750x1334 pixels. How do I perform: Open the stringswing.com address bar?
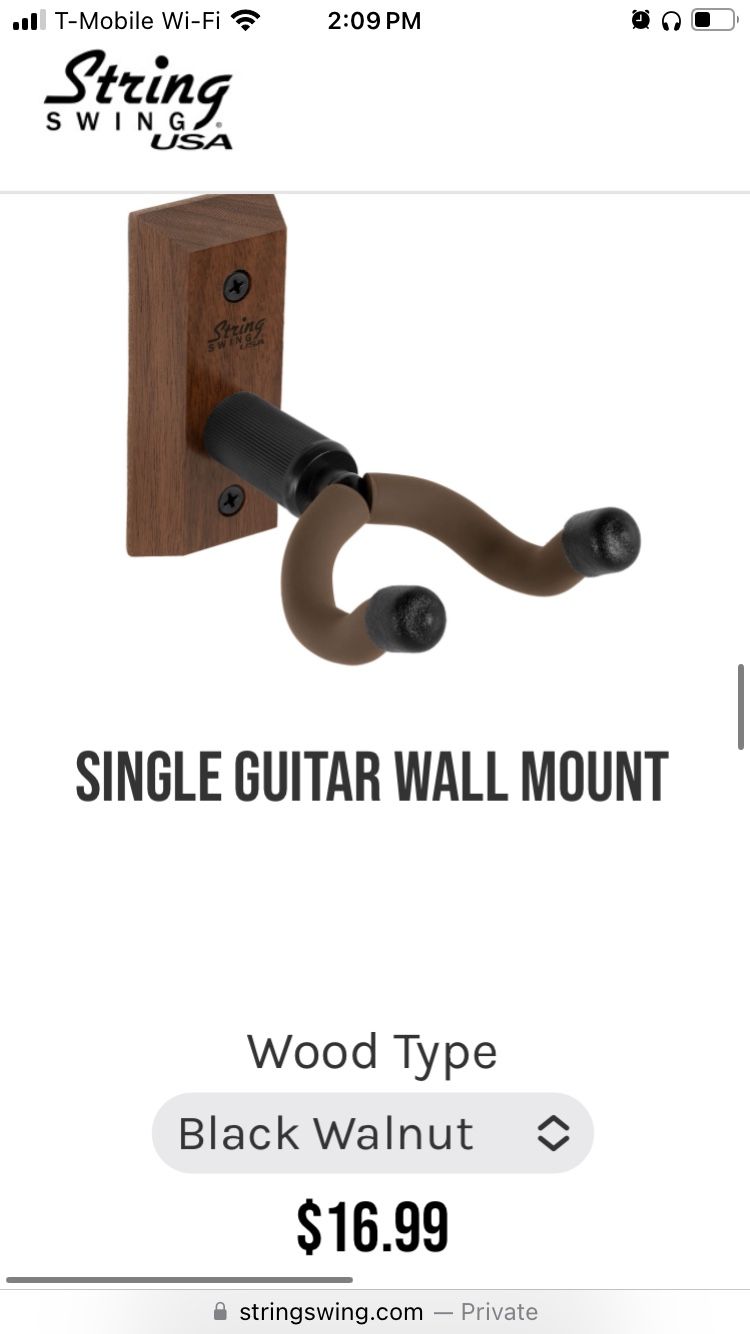click(330, 1311)
